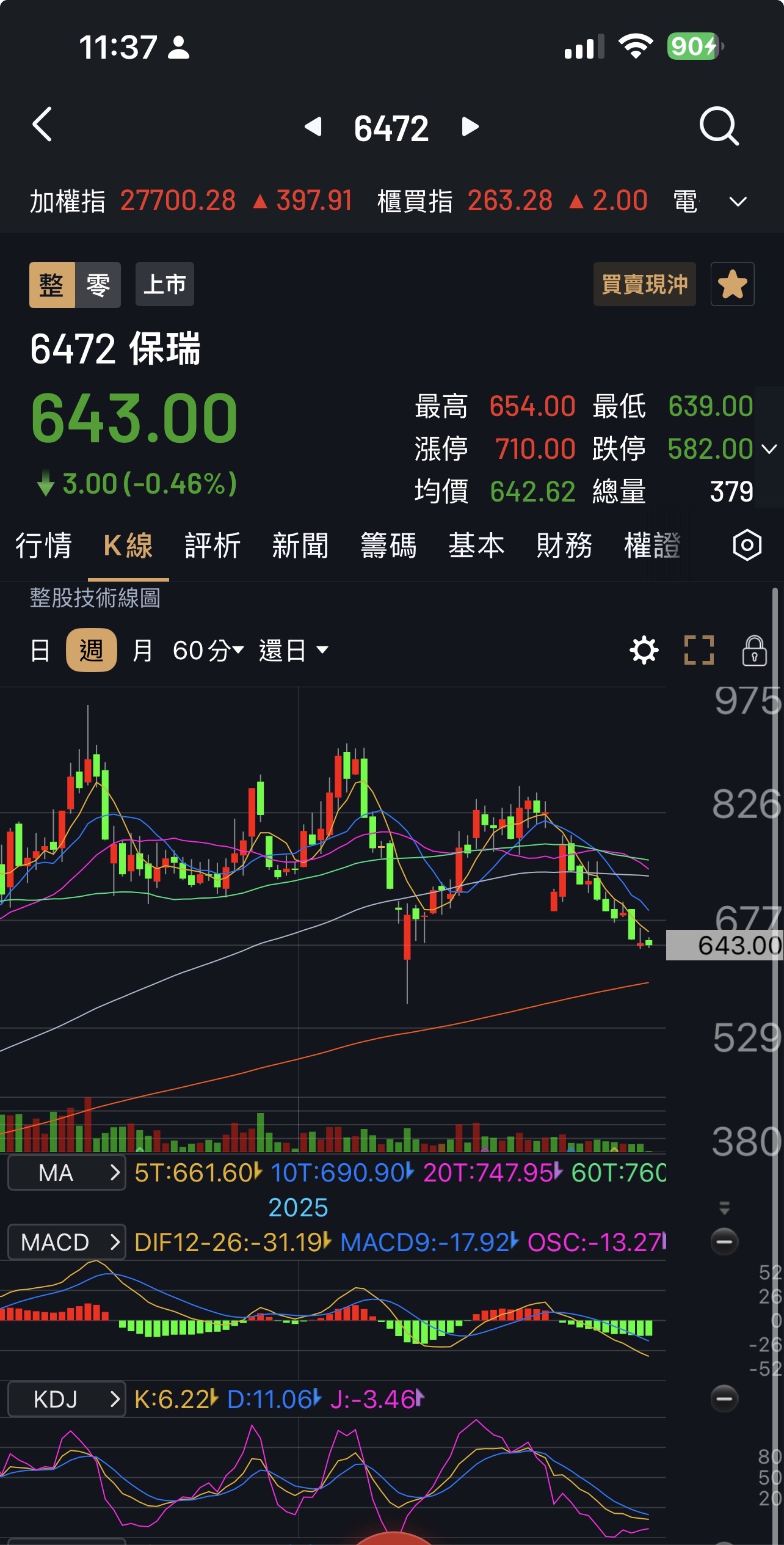Open the 籌碼 tab

389,546
